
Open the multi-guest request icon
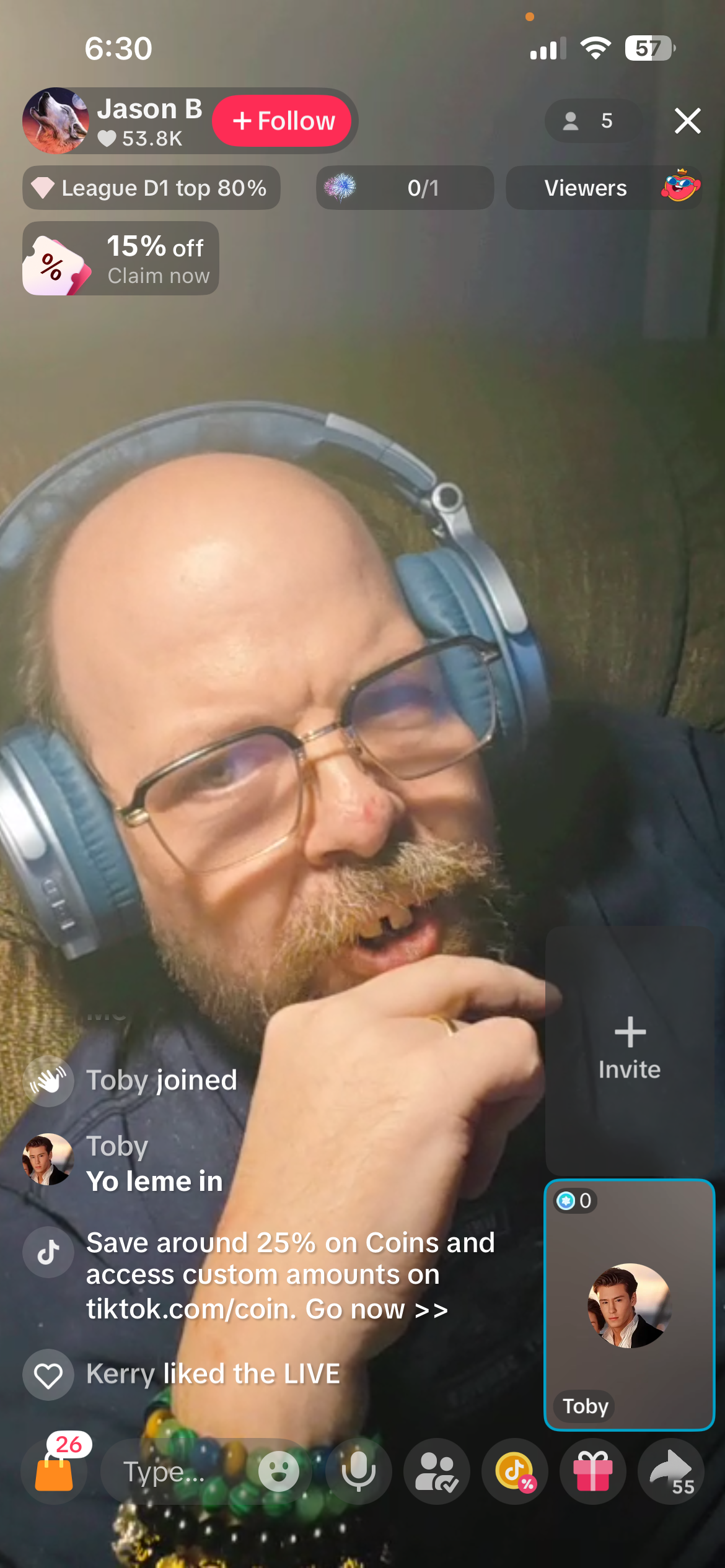tap(437, 1471)
